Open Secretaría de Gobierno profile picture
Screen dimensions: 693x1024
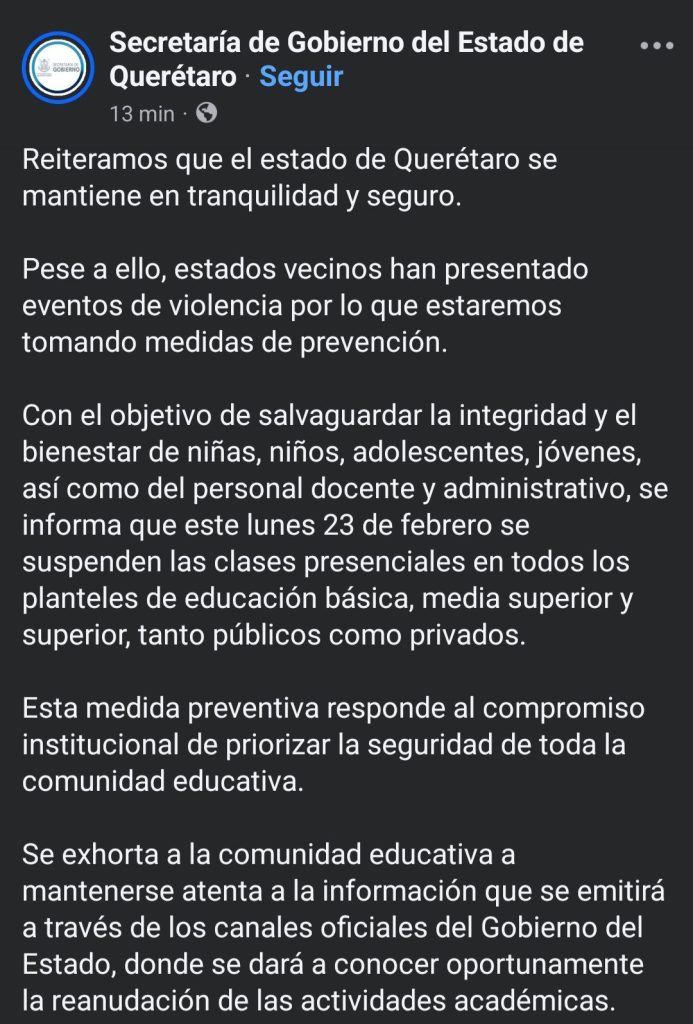coord(57,68)
